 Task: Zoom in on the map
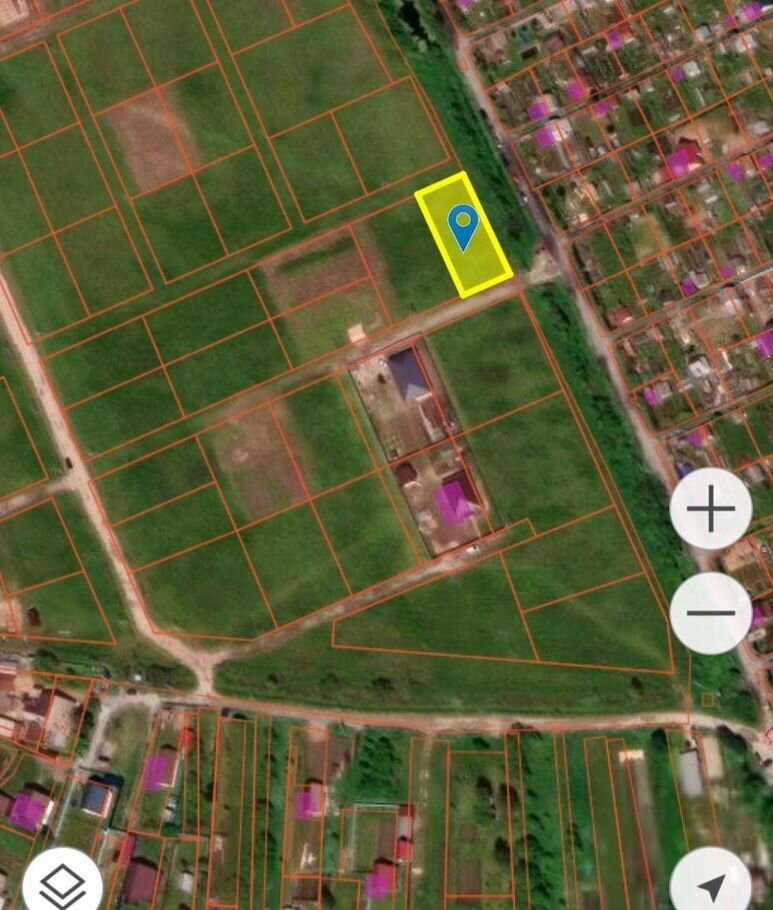(711, 509)
